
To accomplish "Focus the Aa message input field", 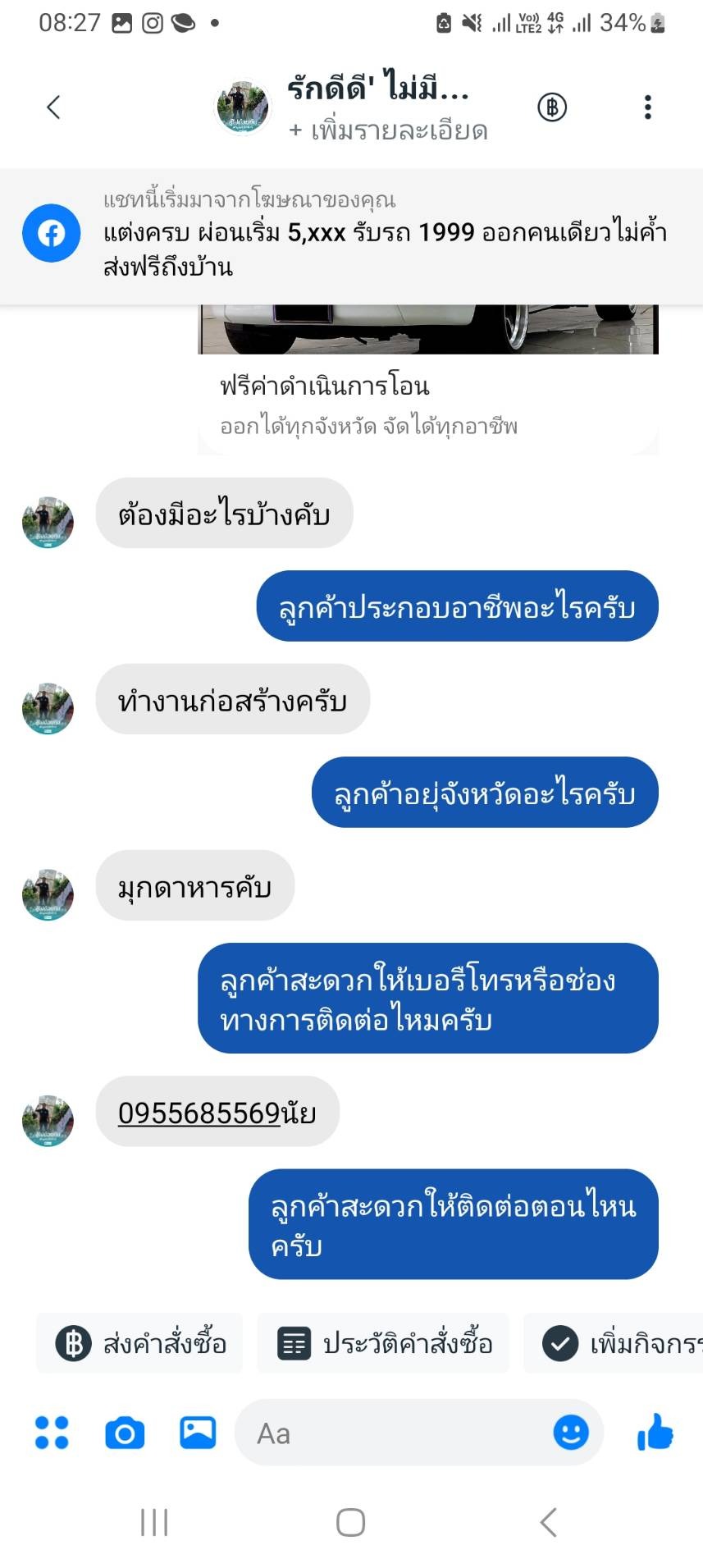I will [394, 1433].
